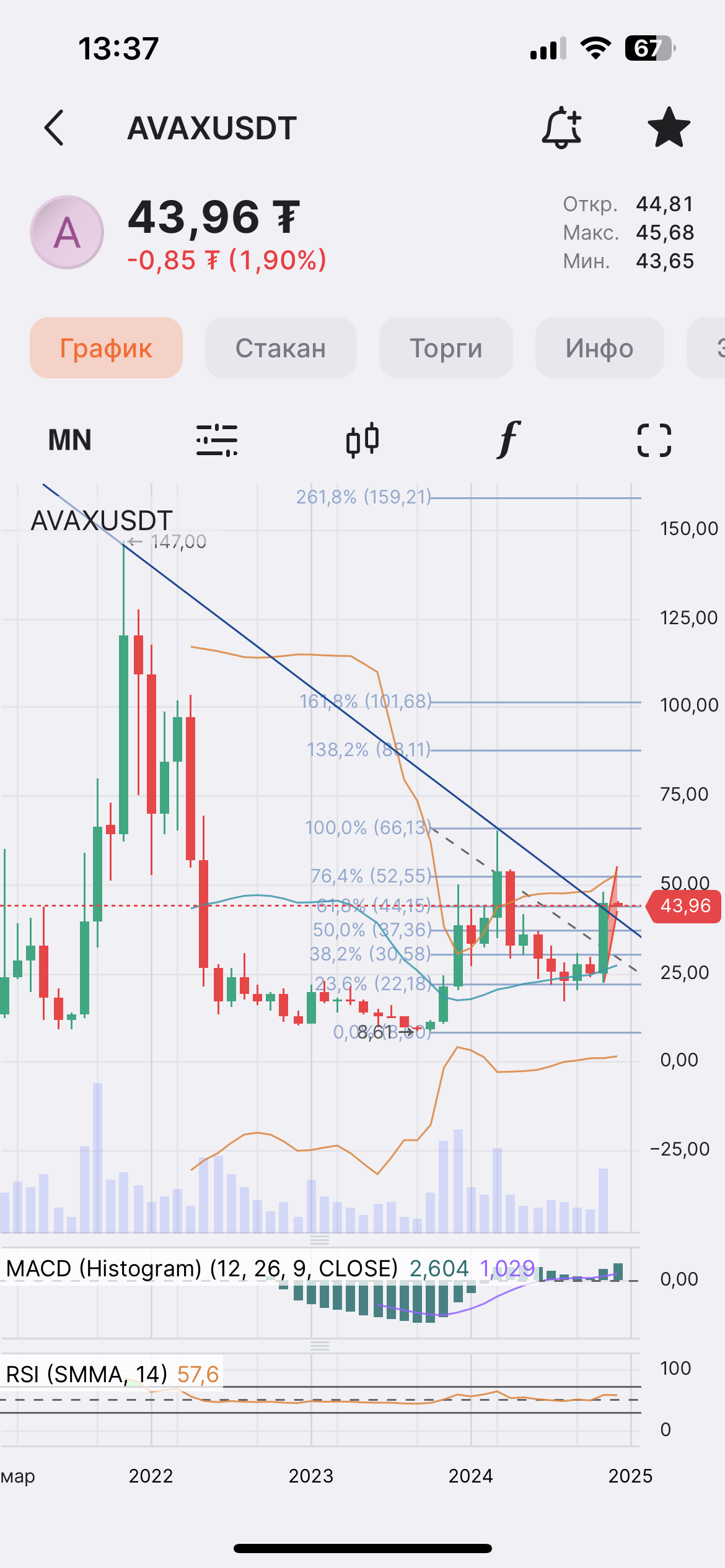Select the Инфо tab
The width and height of the screenshot is (725, 1568).
pyautogui.click(x=599, y=348)
